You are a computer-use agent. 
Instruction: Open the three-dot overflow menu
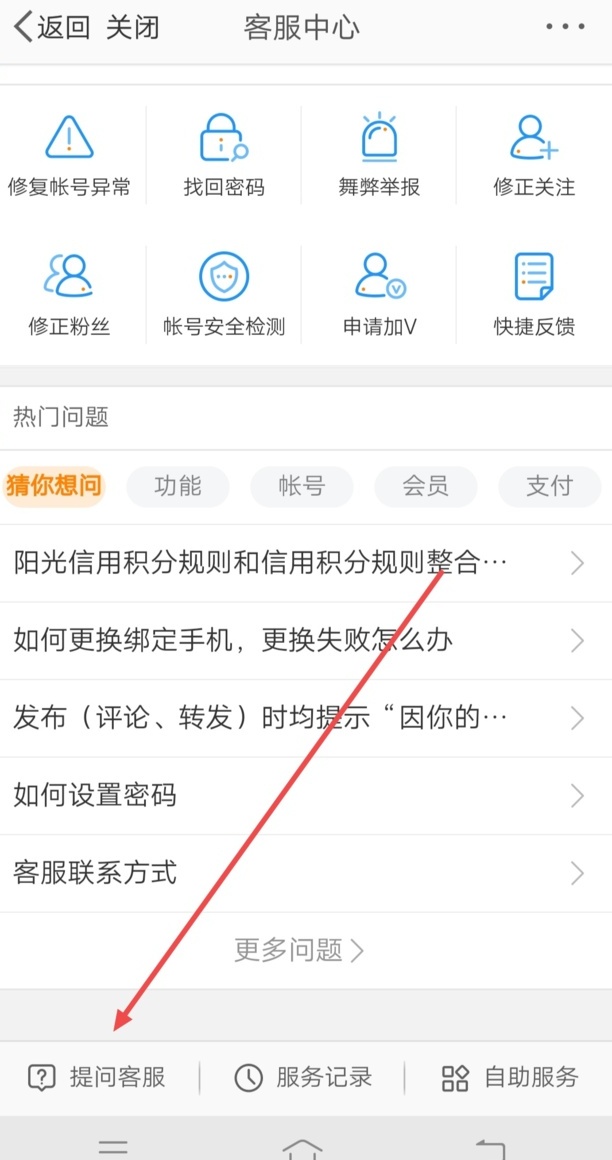tap(566, 27)
